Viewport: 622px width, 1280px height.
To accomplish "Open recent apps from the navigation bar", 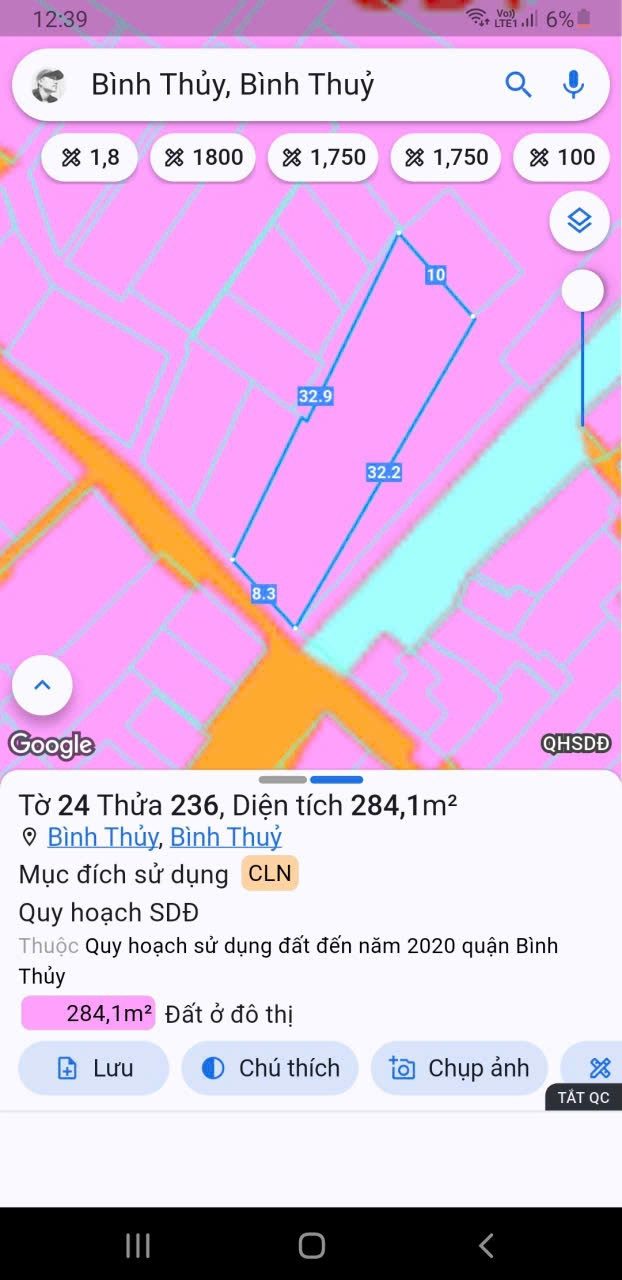I will [x=138, y=1245].
